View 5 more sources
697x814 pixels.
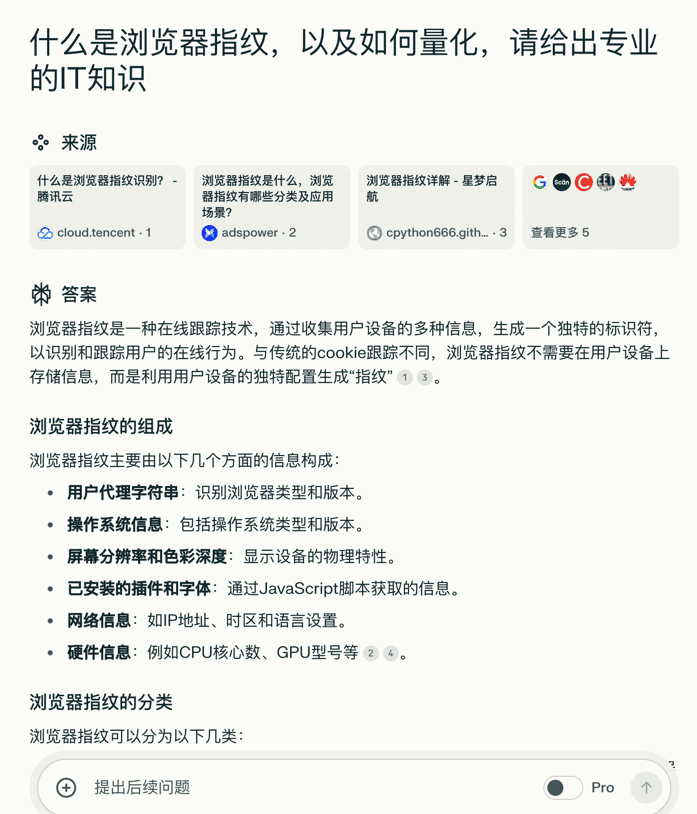pyautogui.click(x=600, y=207)
